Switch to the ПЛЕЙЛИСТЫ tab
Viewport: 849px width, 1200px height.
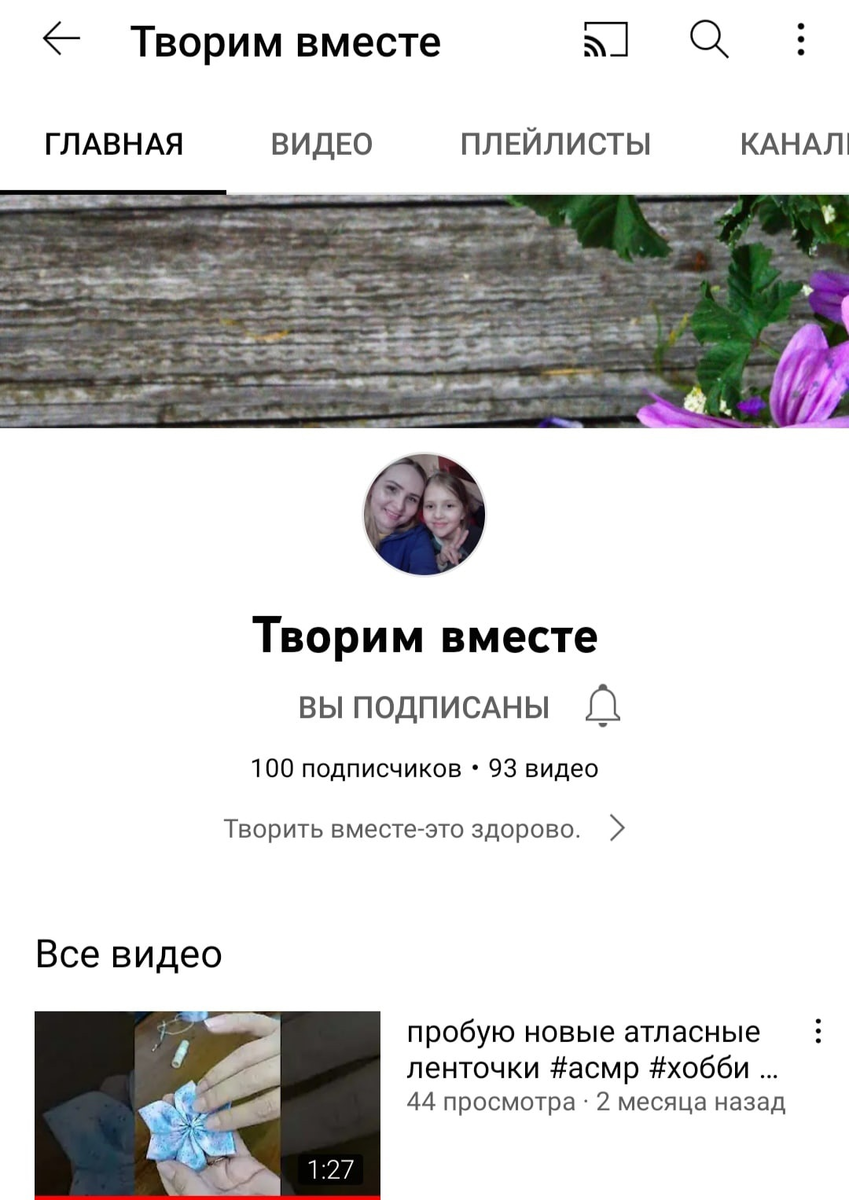pos(555,144)
